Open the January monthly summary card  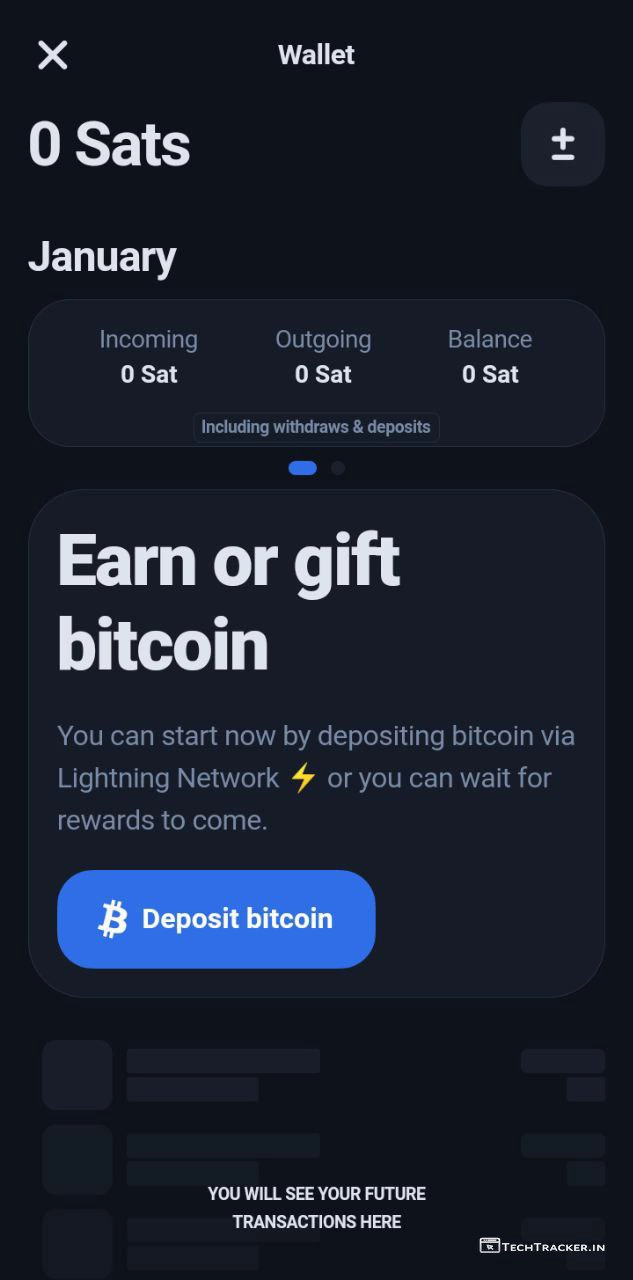pos(316,372)
